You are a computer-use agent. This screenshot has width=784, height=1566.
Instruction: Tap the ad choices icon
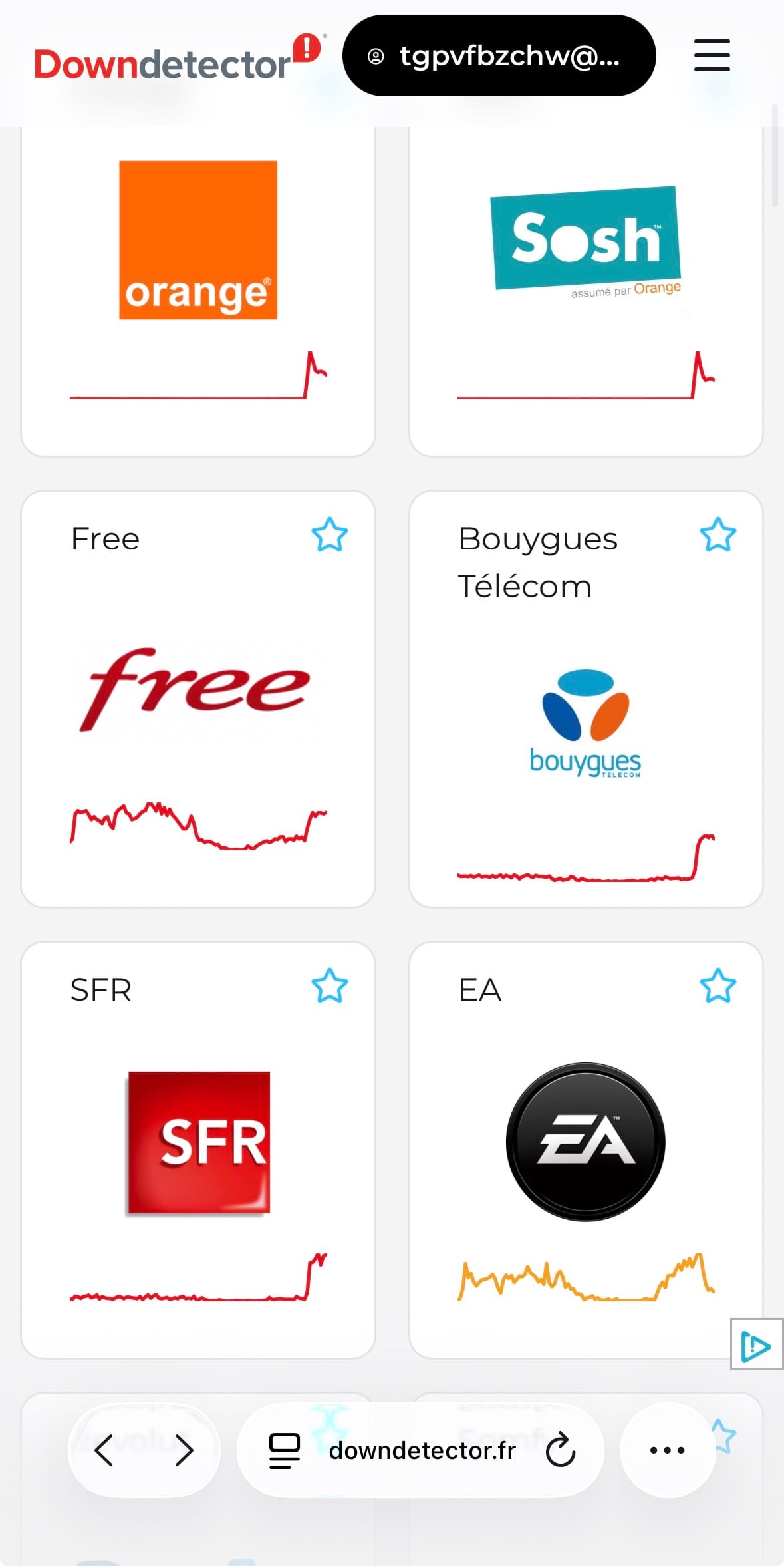pos(757,1344)
